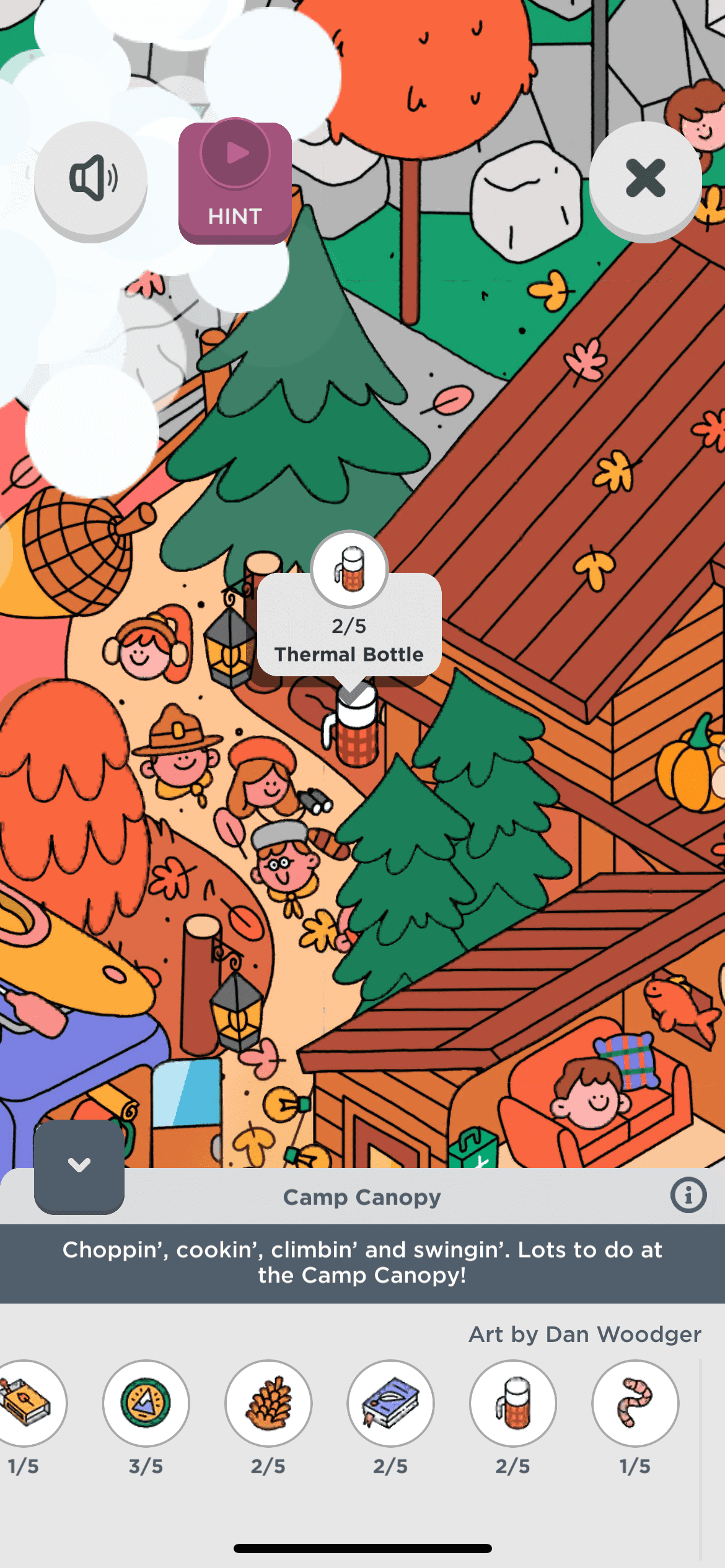This screenshot has height=1568, width=725.
Task: Mute the game sound
Action: tap(91, 179)
